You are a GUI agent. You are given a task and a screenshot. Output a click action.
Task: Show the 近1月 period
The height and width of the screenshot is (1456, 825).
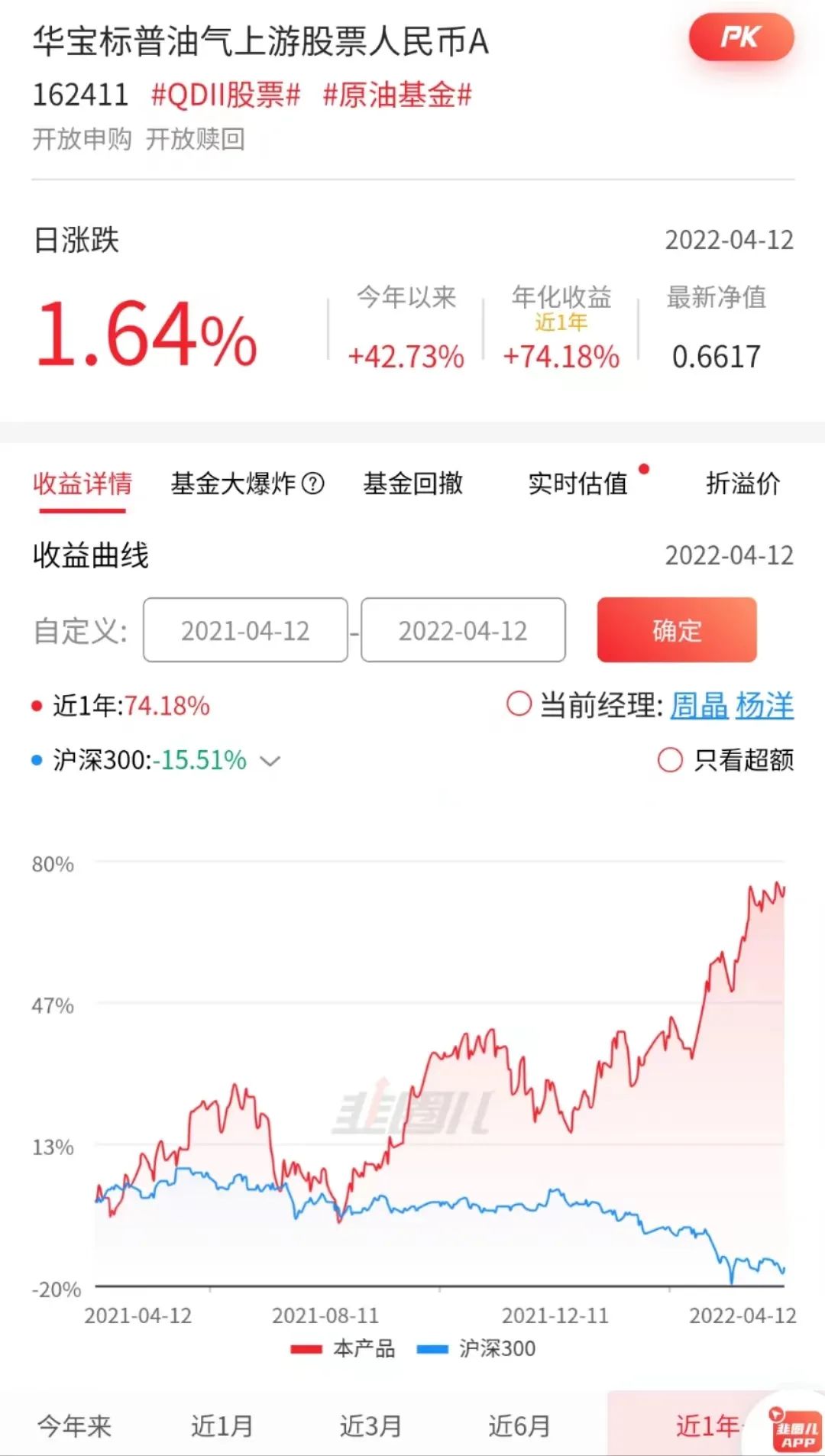[x=222, y=1425]
